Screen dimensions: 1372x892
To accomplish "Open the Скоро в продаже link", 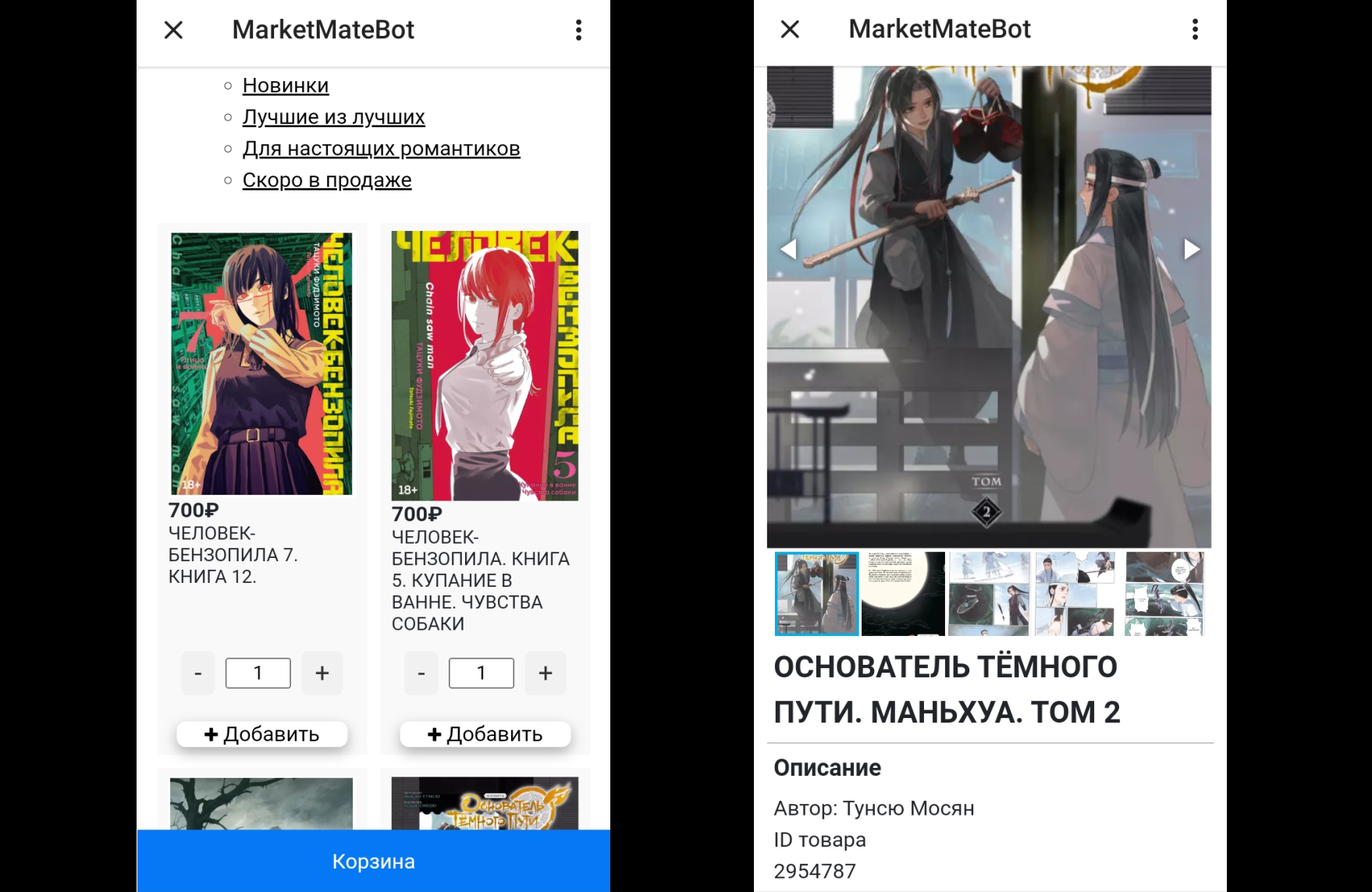I will tap(326, 180).
